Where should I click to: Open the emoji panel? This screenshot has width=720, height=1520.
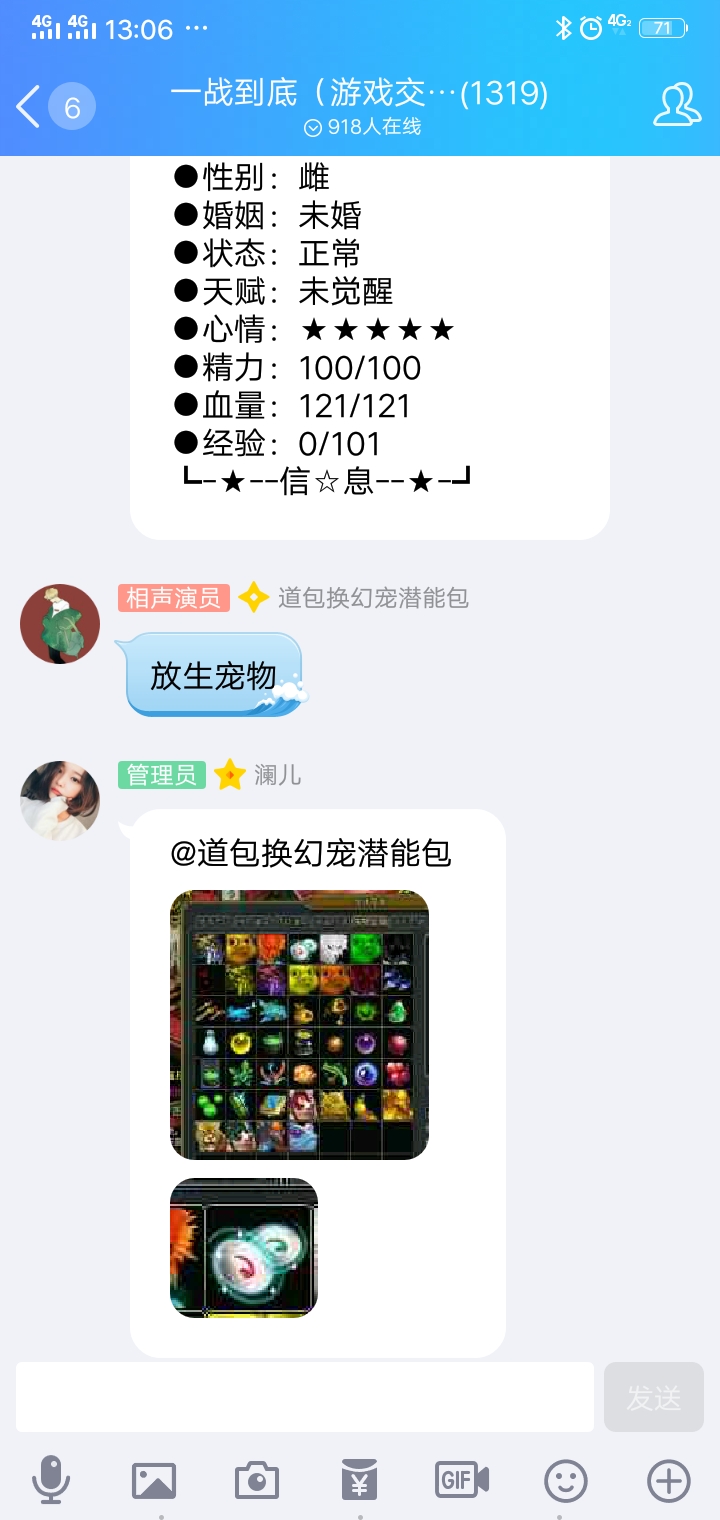tap(565, 1480)
